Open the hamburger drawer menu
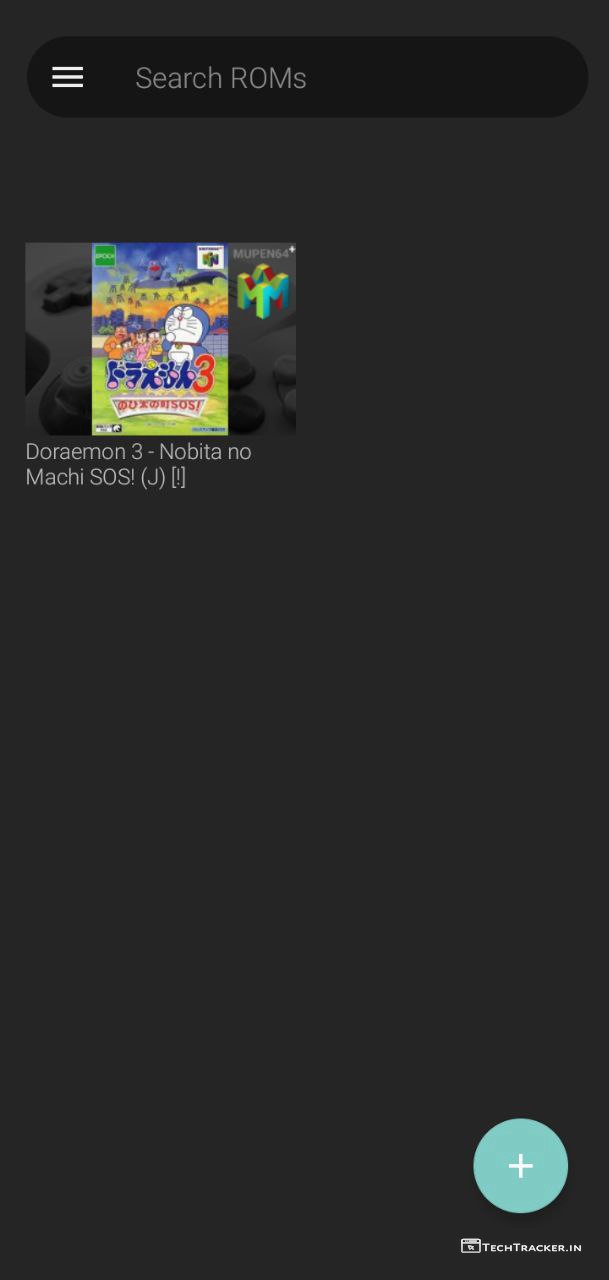This screenshot has width=609, height=1280. (67, 77)
